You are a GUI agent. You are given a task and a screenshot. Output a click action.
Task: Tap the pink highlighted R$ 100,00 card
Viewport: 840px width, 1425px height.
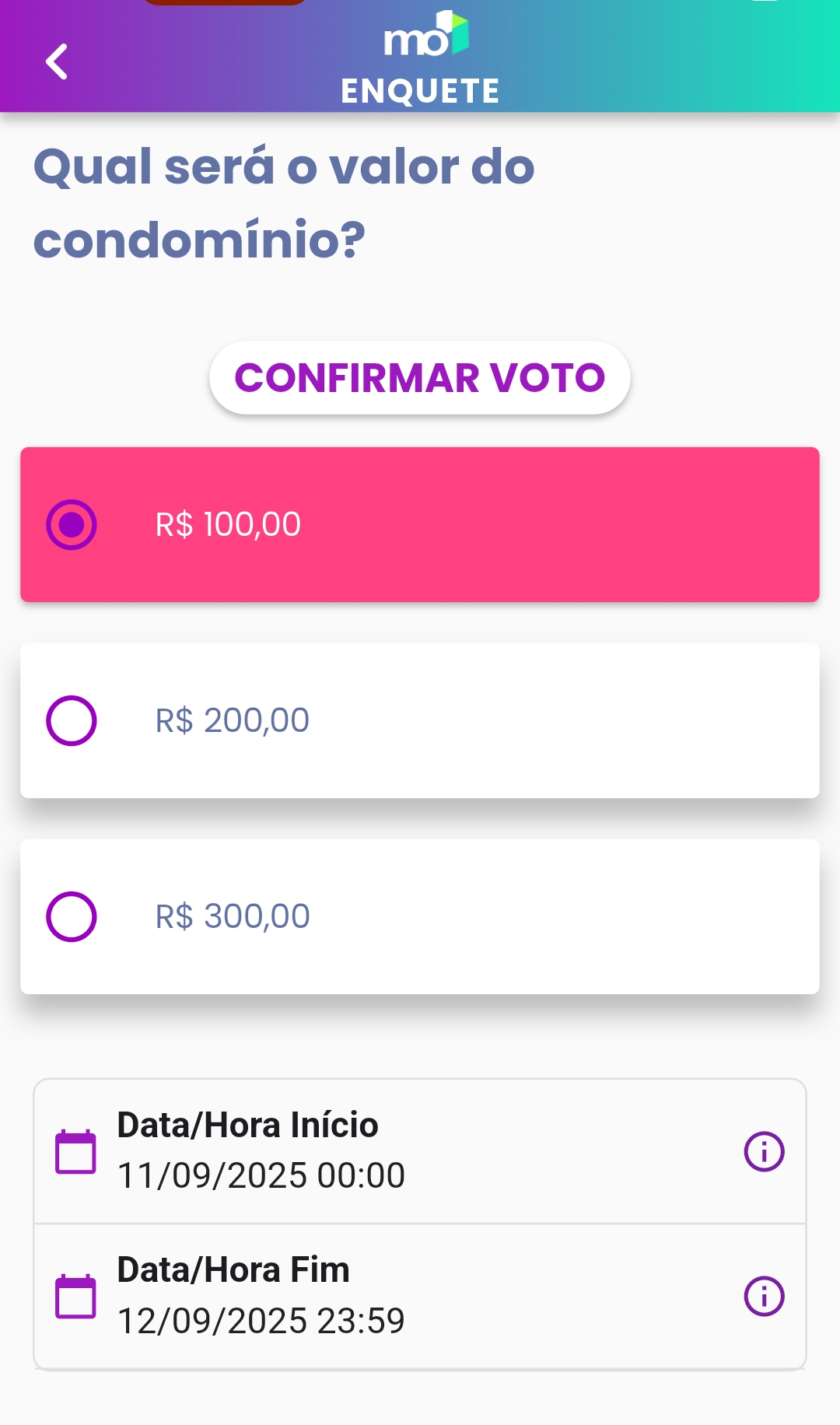pos(420,523)
